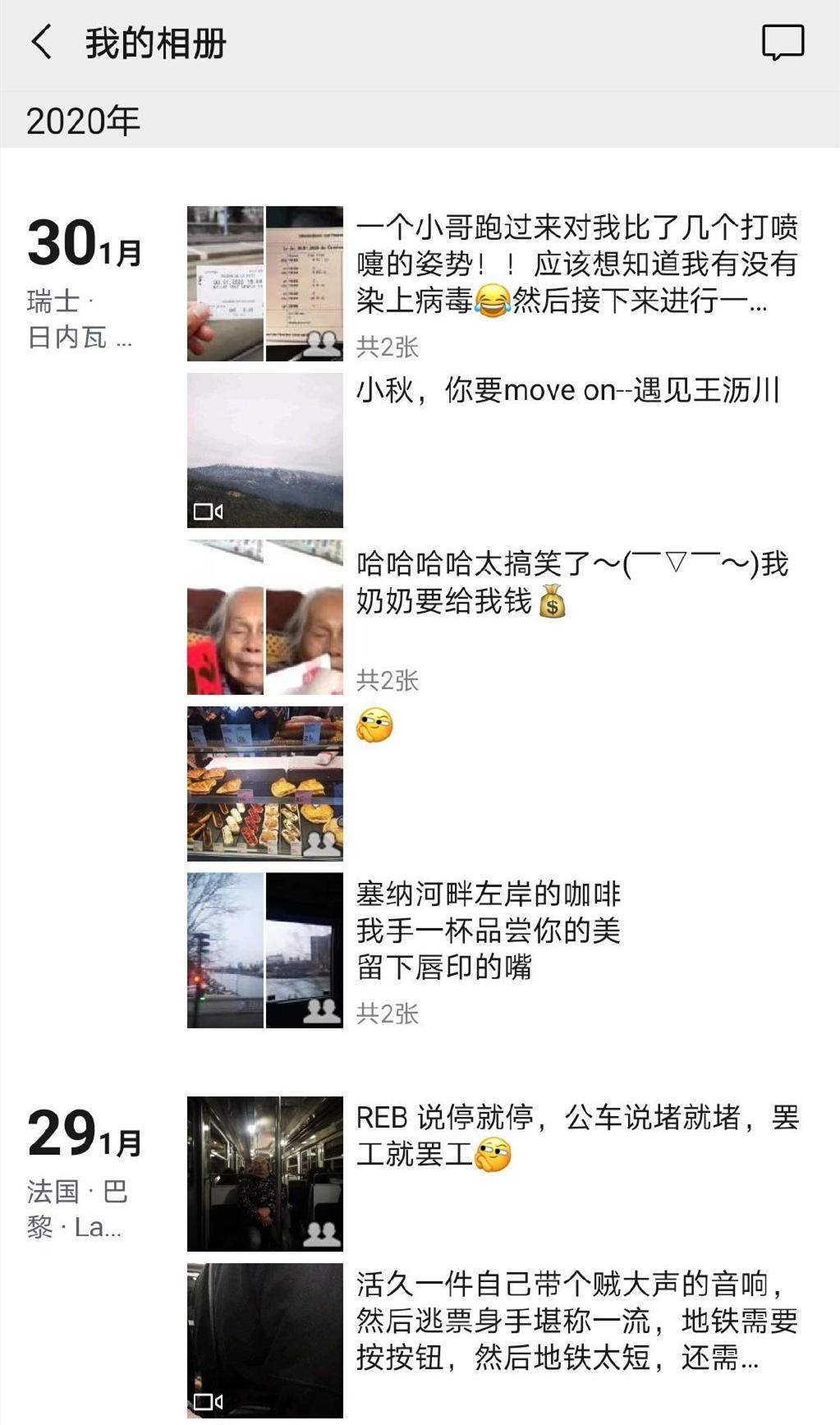Viewport: 840px width, 1425px height.
Task: Select the 2020年 year header
Action: point(81,121)
